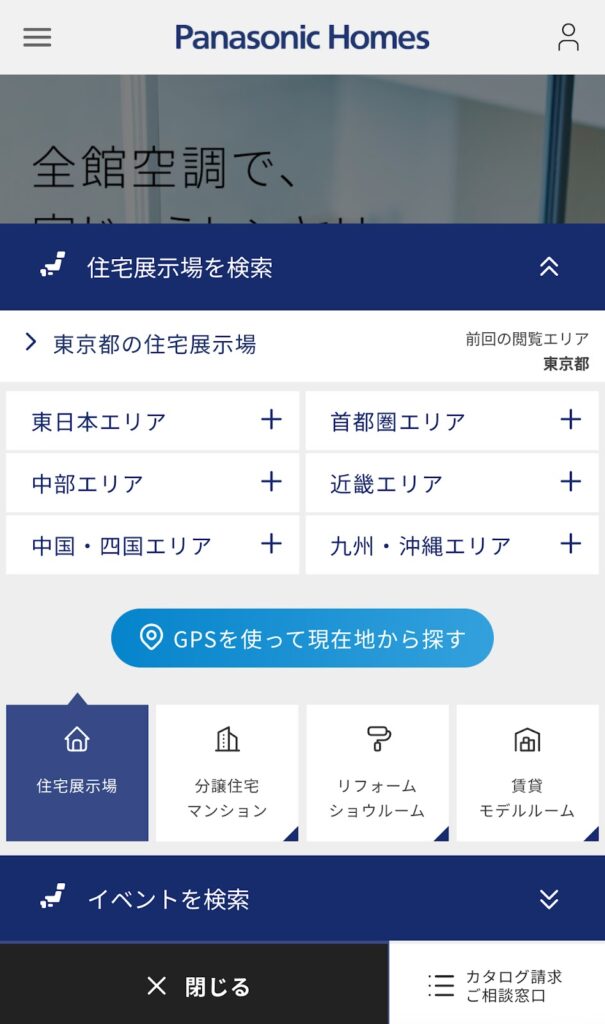Expand 東日本エリア

(x=152, y=421)
